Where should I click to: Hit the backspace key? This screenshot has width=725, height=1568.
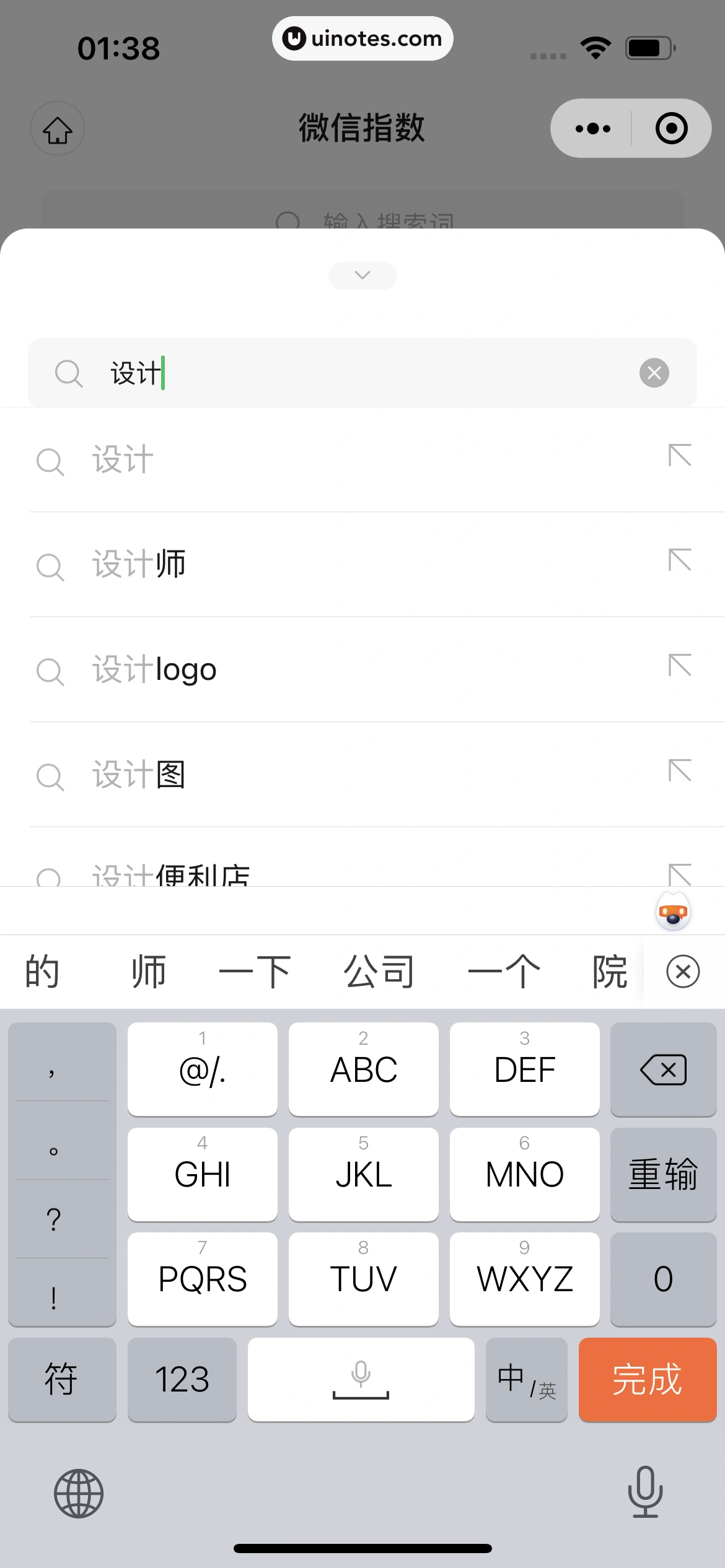[x=663, y=1069]
